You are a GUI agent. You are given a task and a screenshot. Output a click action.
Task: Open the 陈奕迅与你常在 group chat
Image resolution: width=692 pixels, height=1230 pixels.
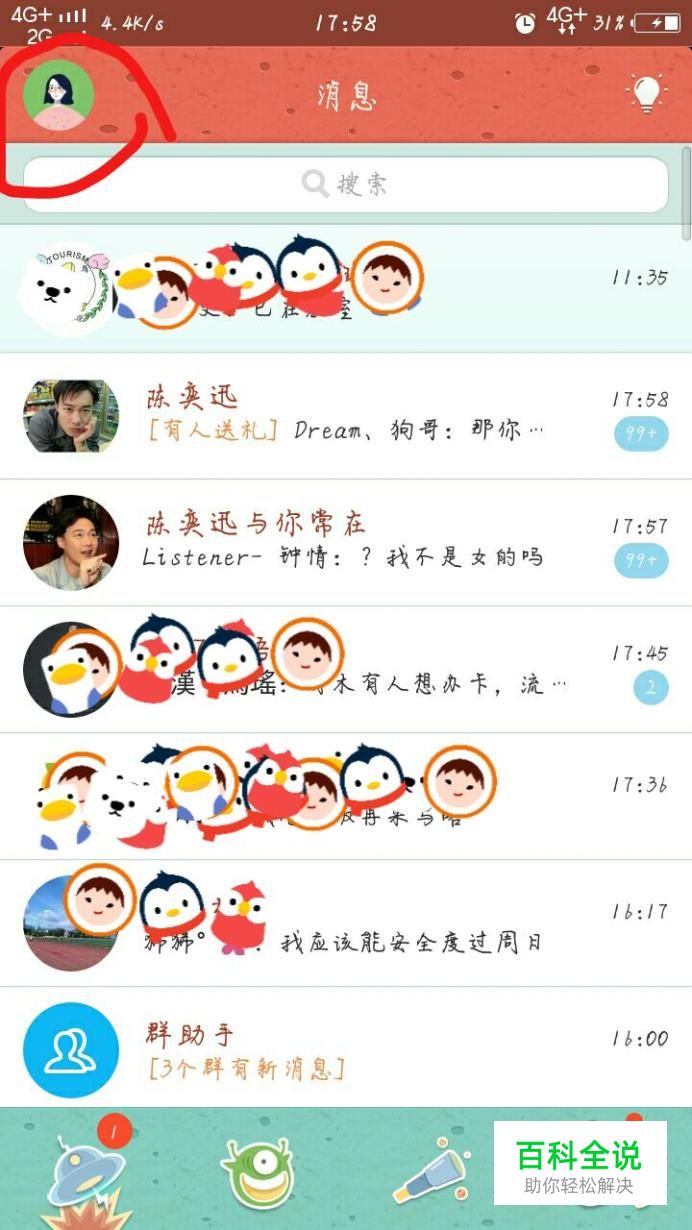click(x=346, y=542)
